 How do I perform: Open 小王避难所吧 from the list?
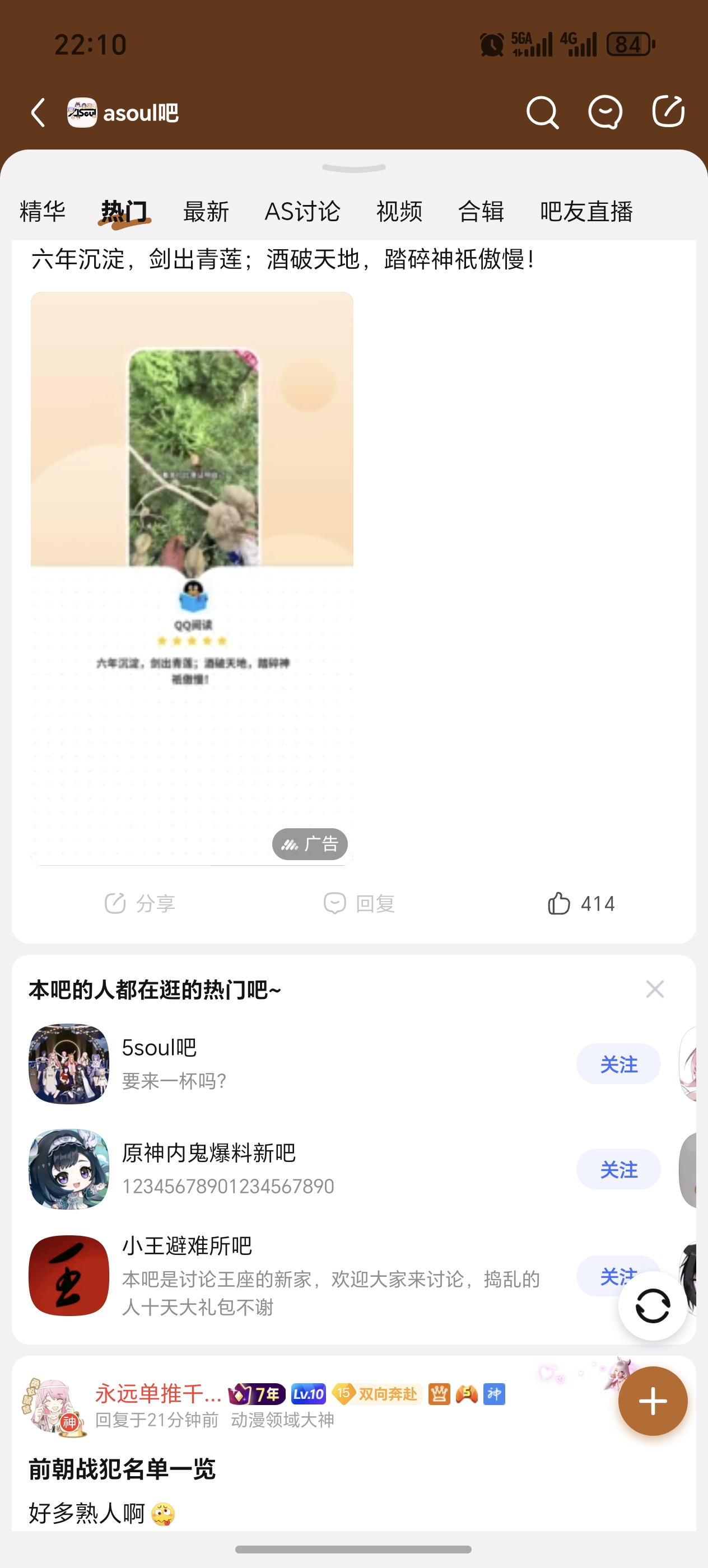point(187,1245)
